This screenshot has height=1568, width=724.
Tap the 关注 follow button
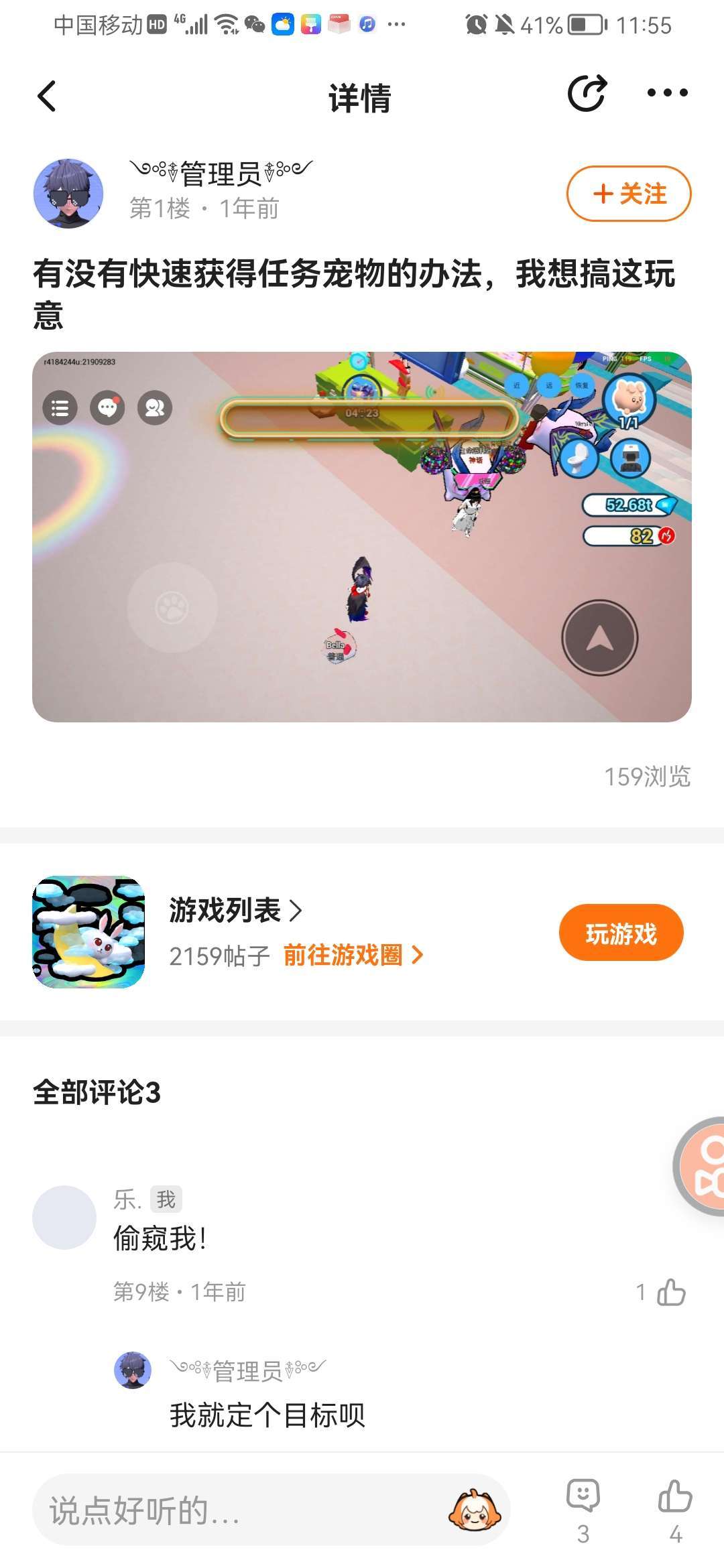pos(628,194)
